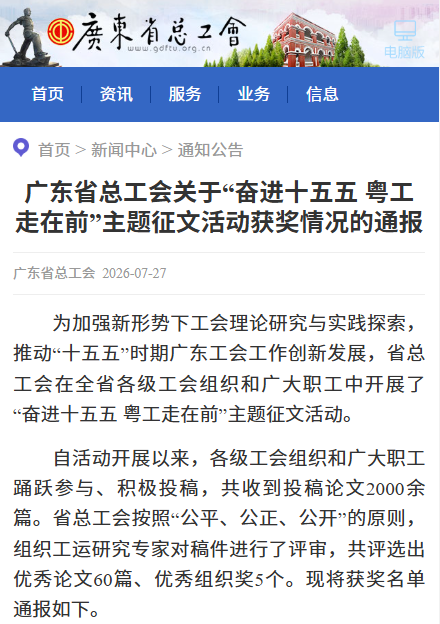Select the 服务 menu item
The width and height of the screenshot is (440, 624).
[x=185, y=94]
